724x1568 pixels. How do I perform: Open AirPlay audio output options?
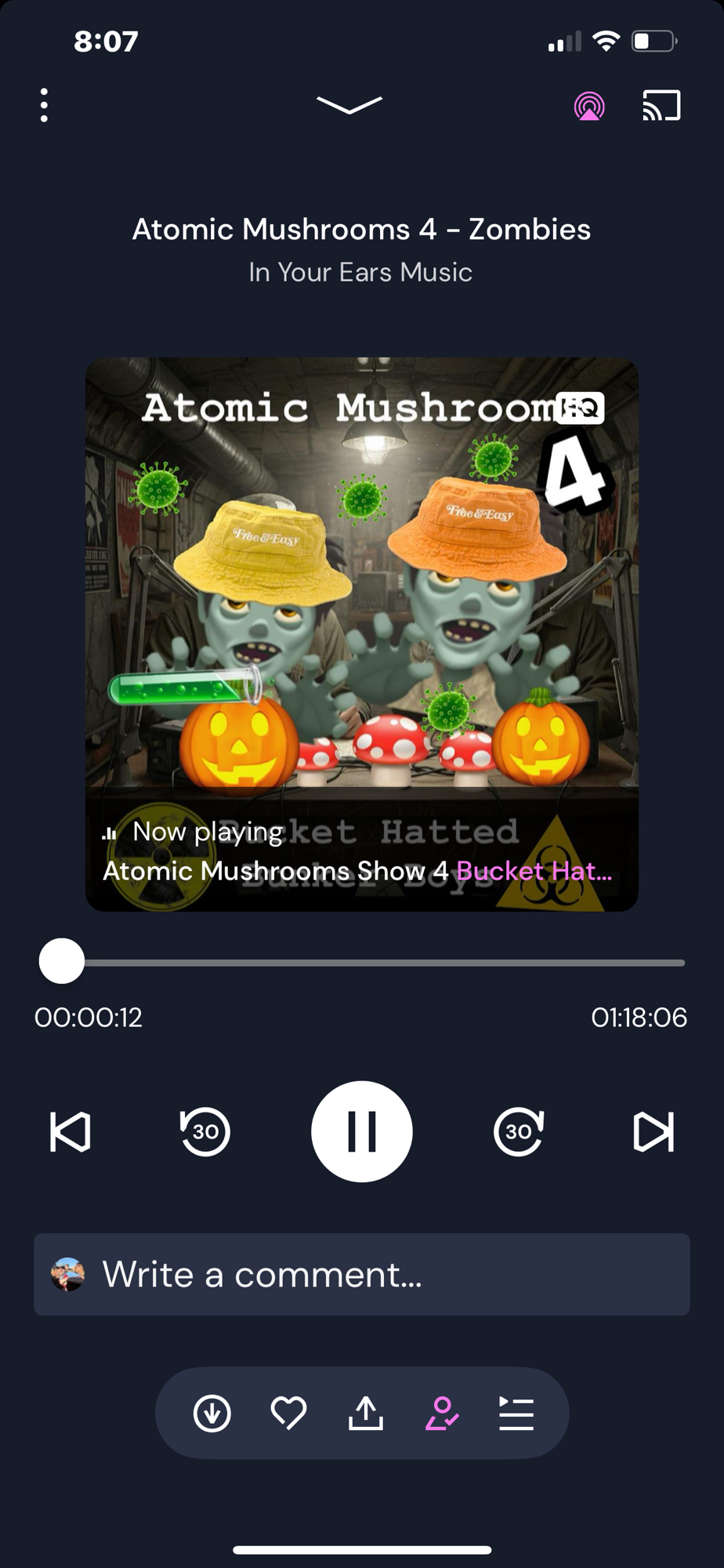click(x=589, y=106)
